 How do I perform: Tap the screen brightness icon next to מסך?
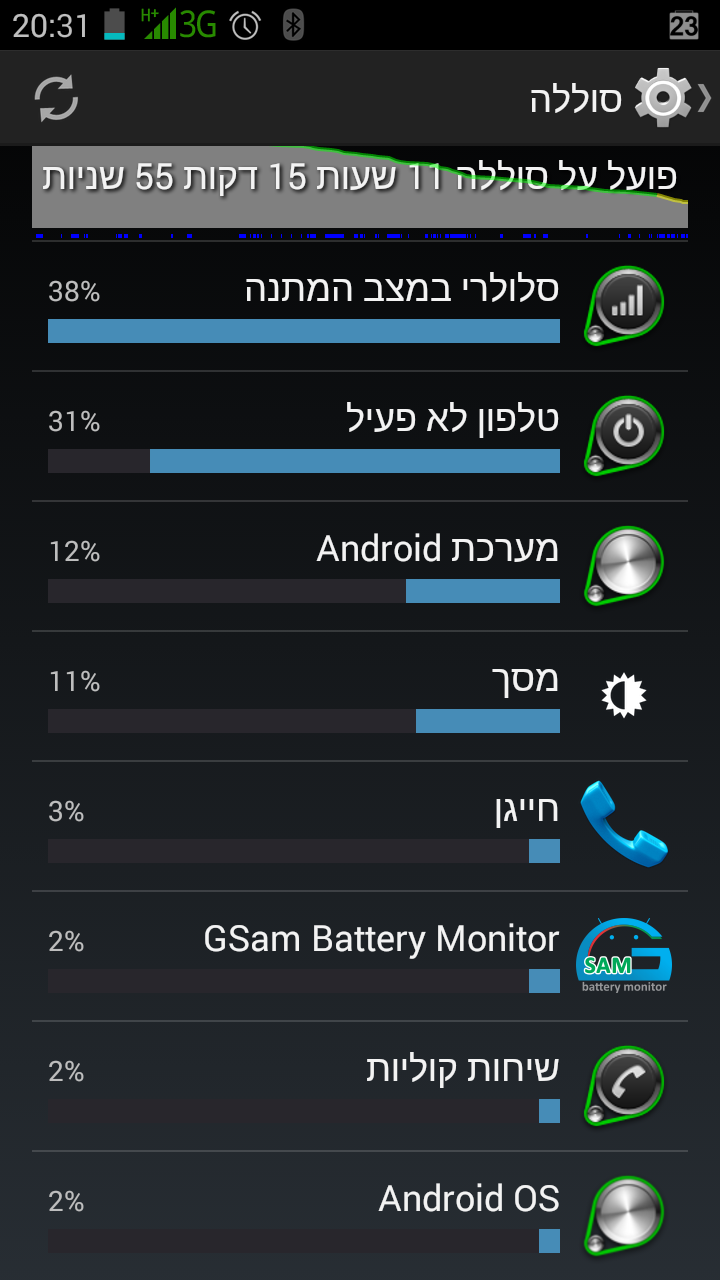[x=624, y=694]
